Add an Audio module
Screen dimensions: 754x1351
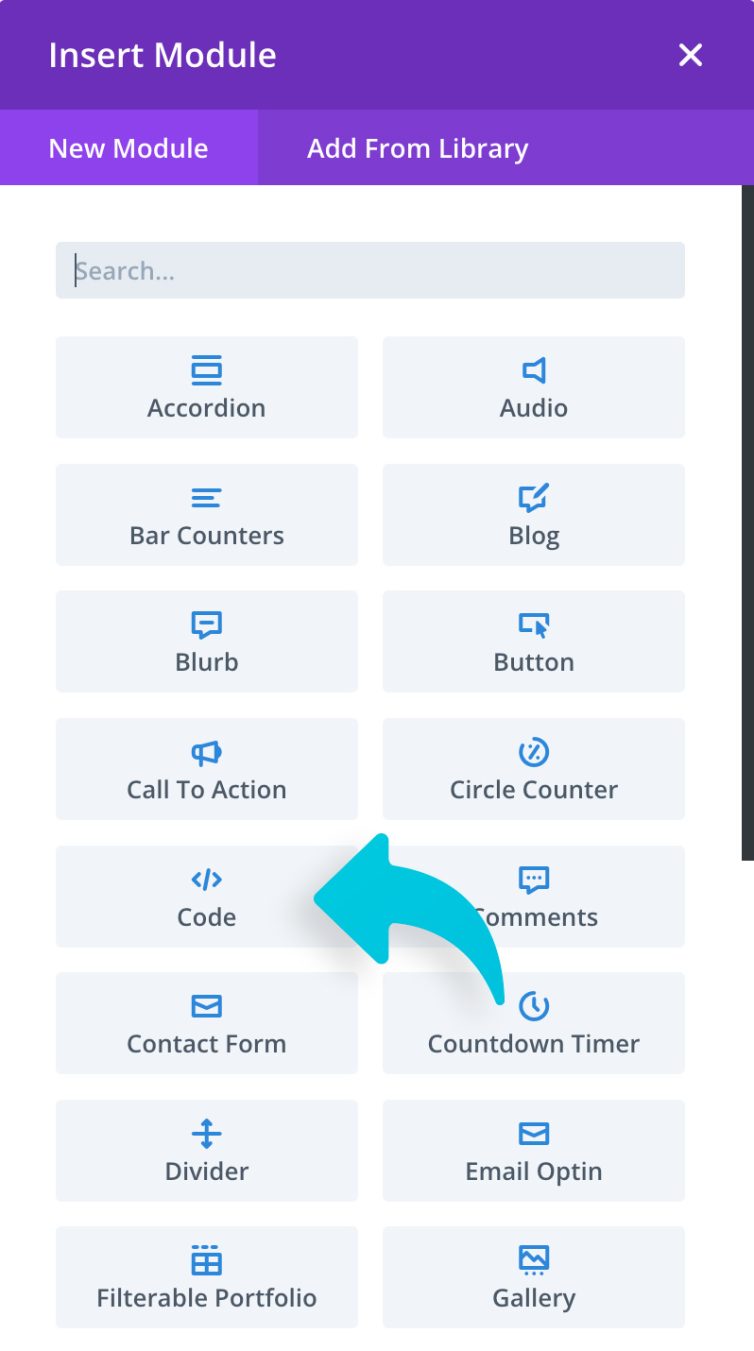[533, 388]
